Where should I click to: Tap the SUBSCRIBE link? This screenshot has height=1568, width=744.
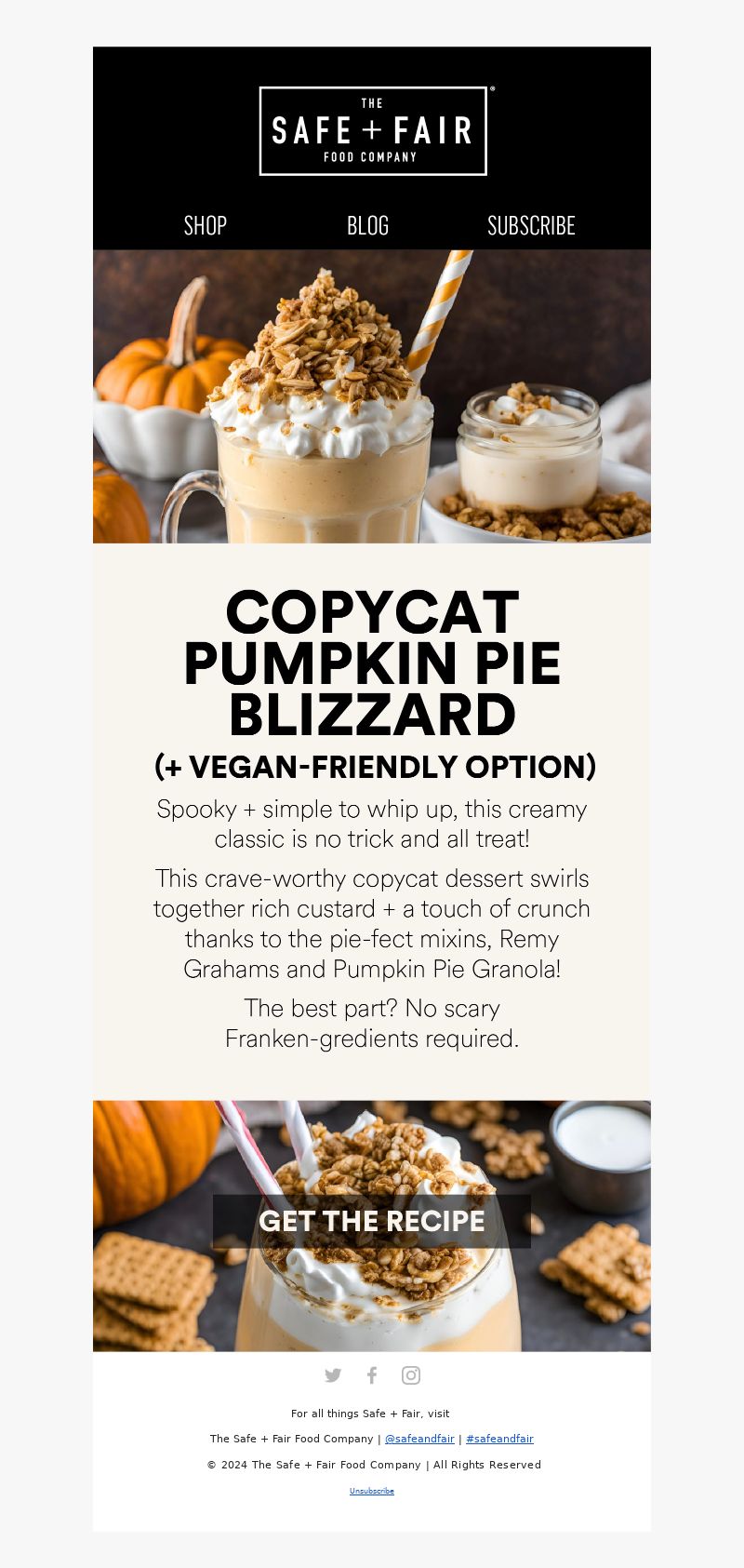[x=531, y=225]
